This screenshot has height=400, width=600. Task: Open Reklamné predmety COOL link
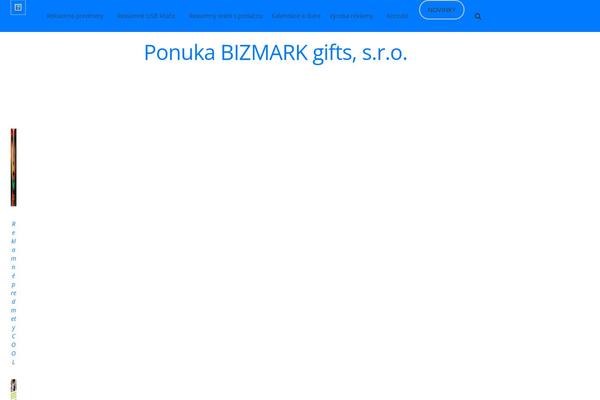point(14,292)
